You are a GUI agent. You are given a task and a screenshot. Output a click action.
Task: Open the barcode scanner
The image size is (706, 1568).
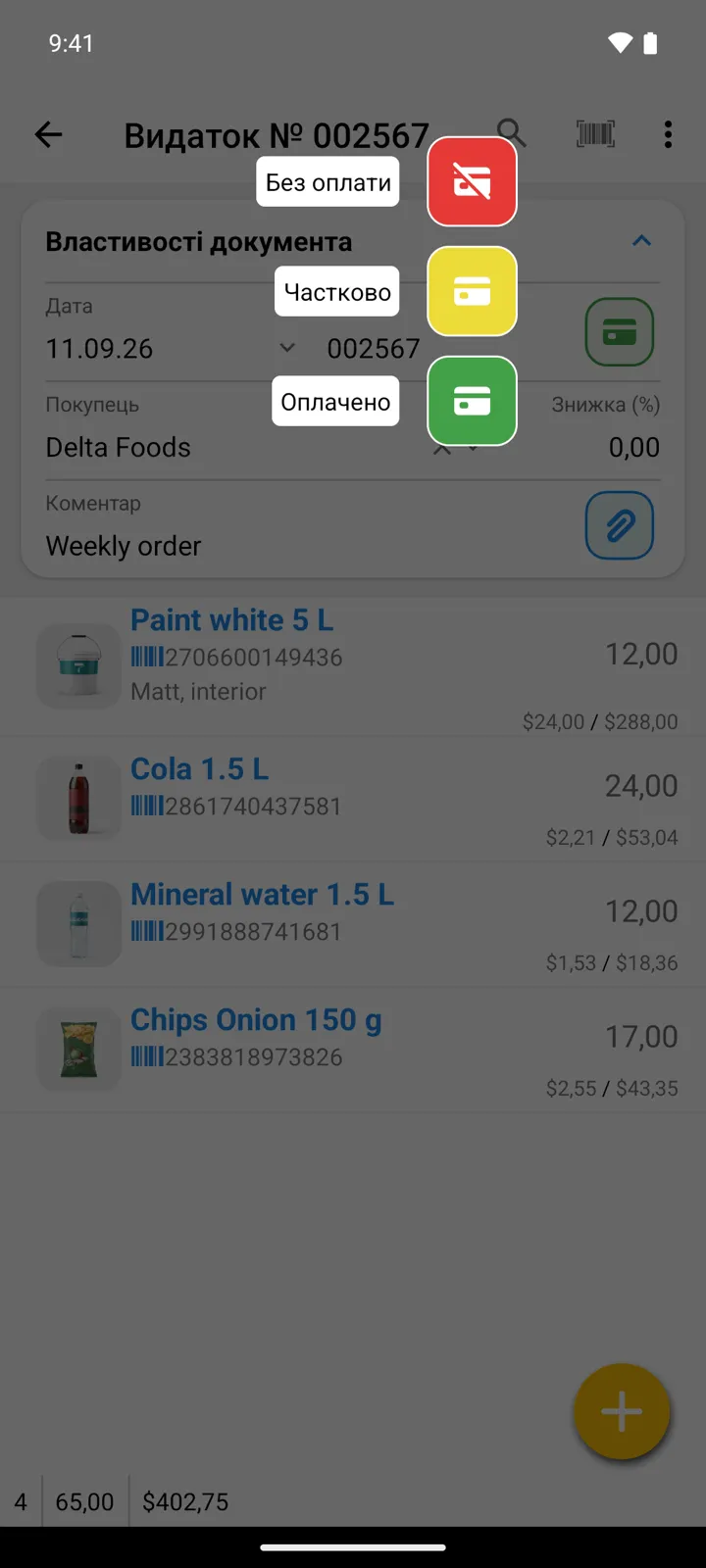pos(595,134)
